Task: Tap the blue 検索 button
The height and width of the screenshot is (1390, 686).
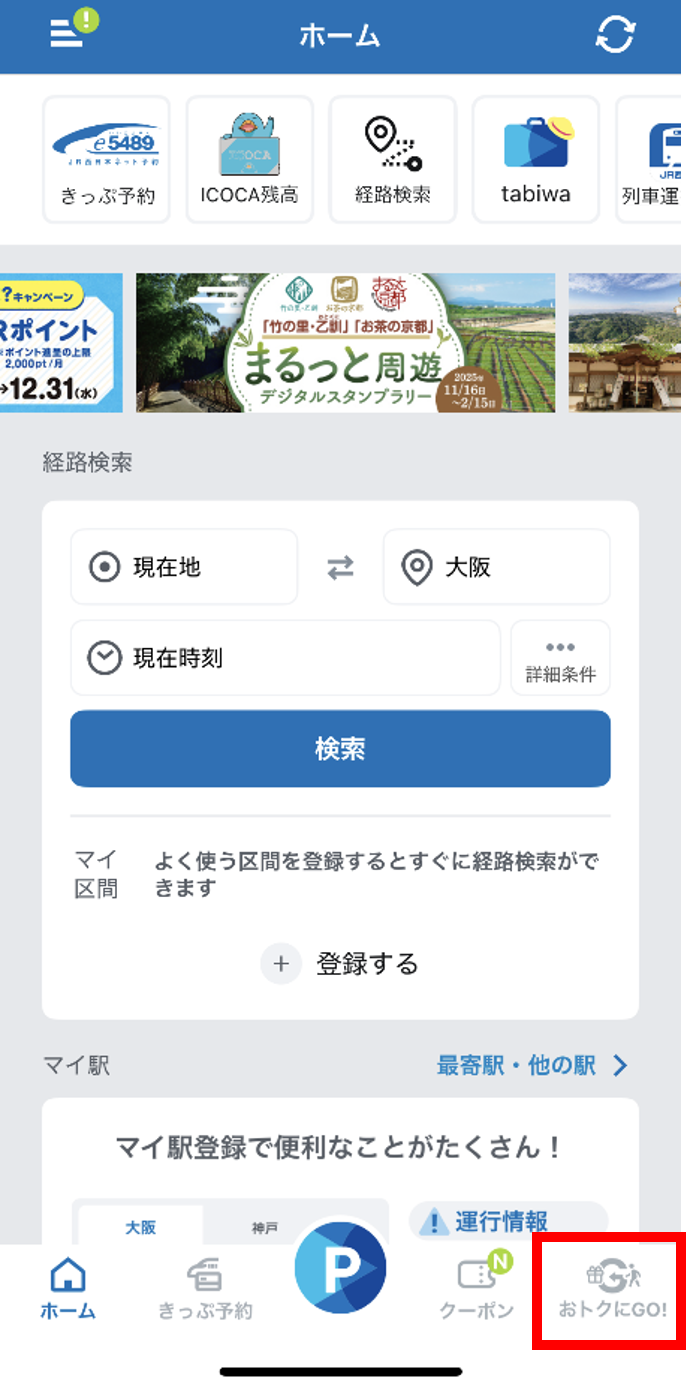Action: point(340,749)
